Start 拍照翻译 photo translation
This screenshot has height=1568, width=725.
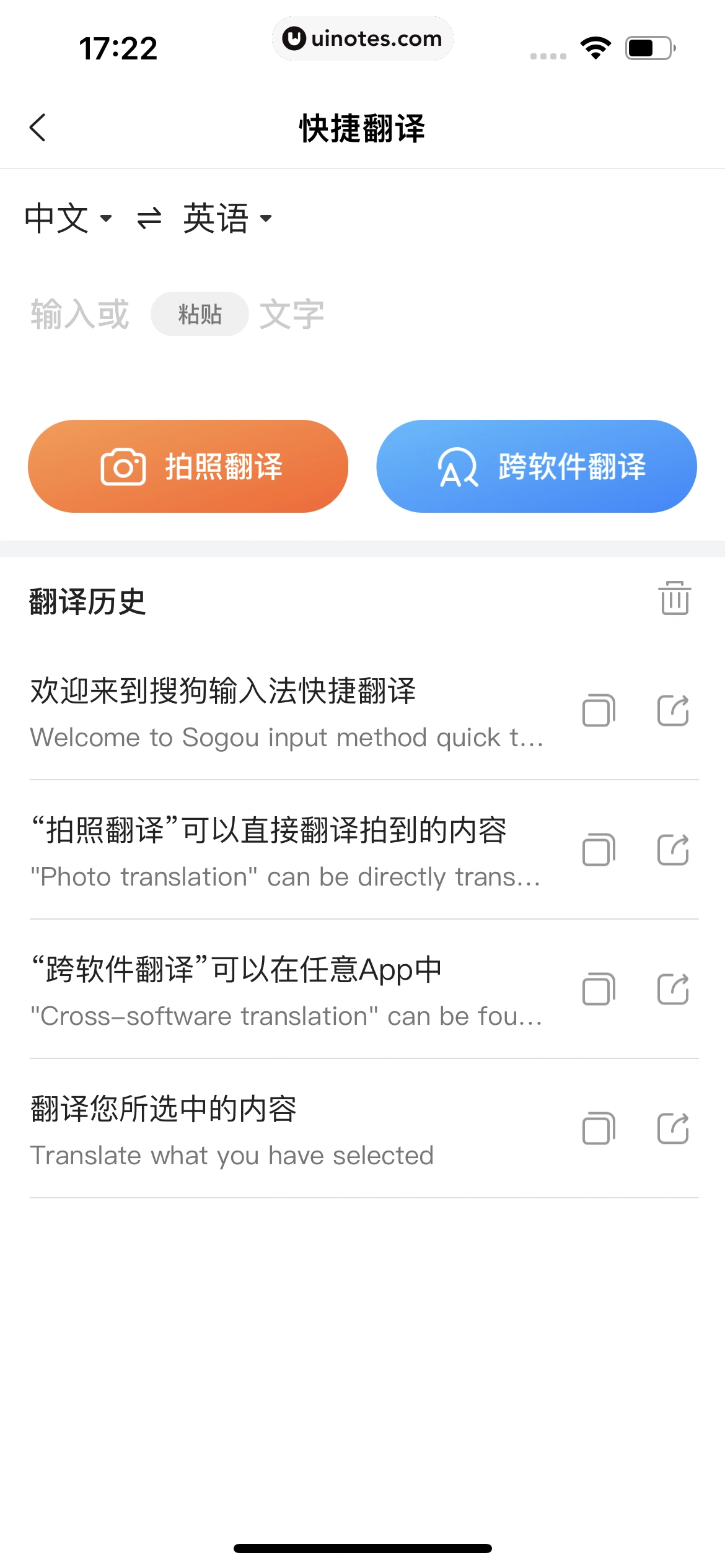[189, 466]
